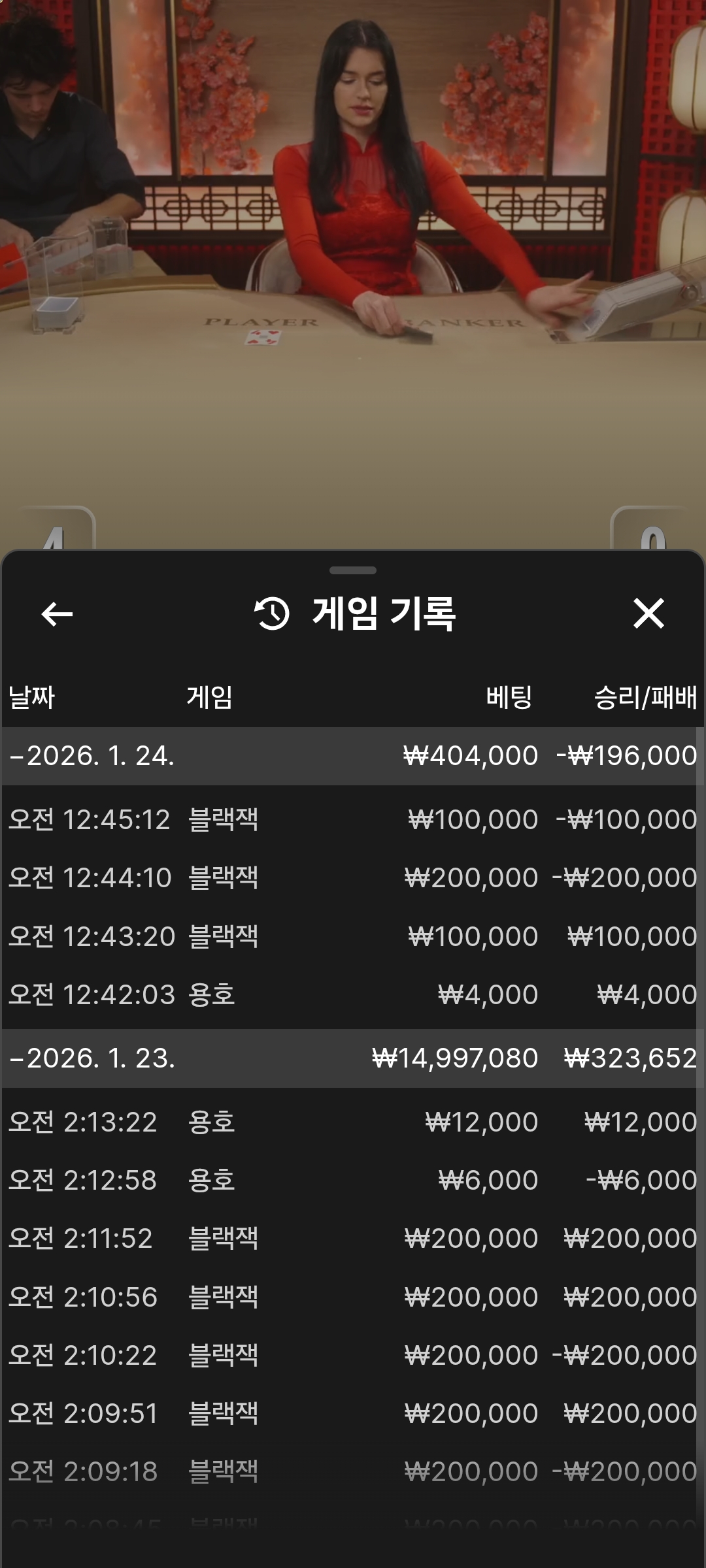This screenshot has height=1568, width=706.
Task: Open the 오전 12:45:12 블랙잭 record
Action: 353,819
